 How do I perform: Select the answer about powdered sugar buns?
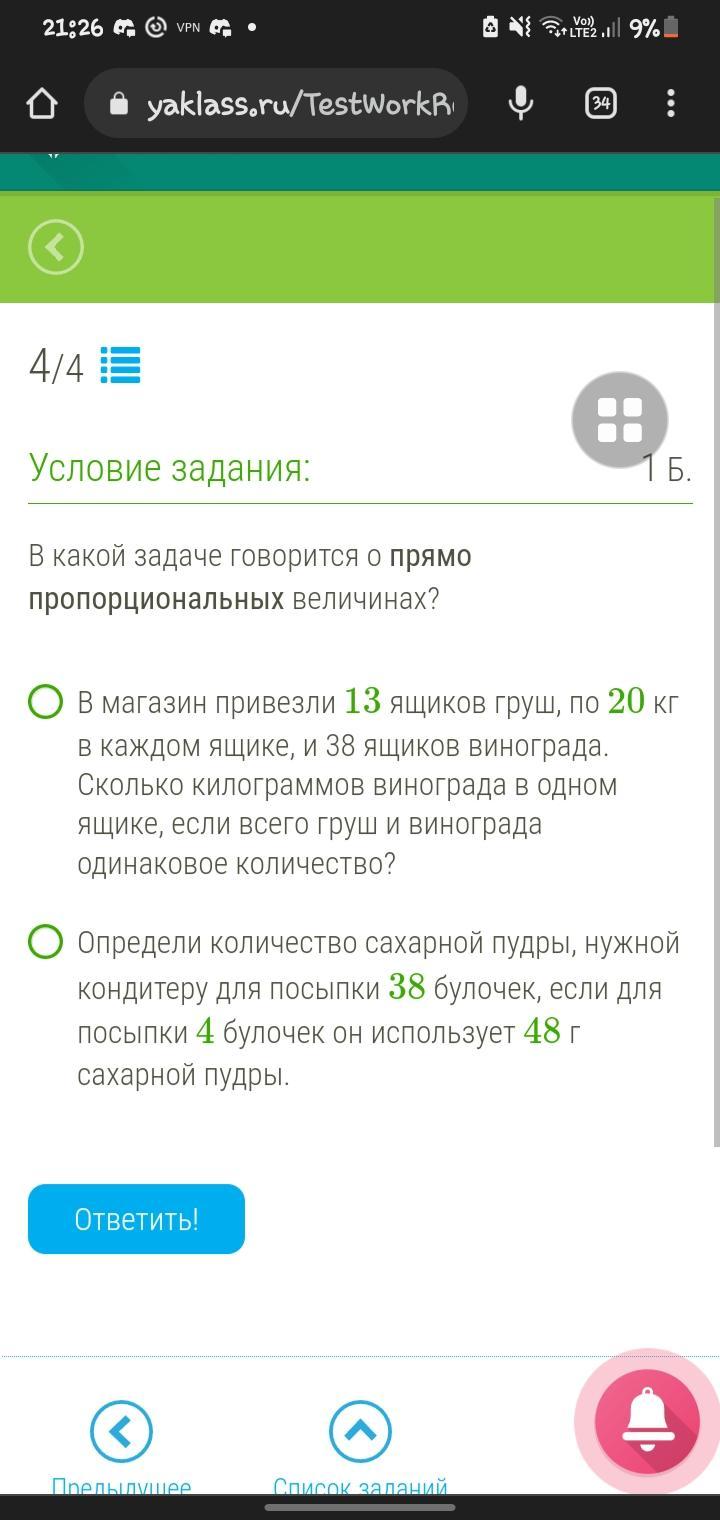[x=46, y=942]
